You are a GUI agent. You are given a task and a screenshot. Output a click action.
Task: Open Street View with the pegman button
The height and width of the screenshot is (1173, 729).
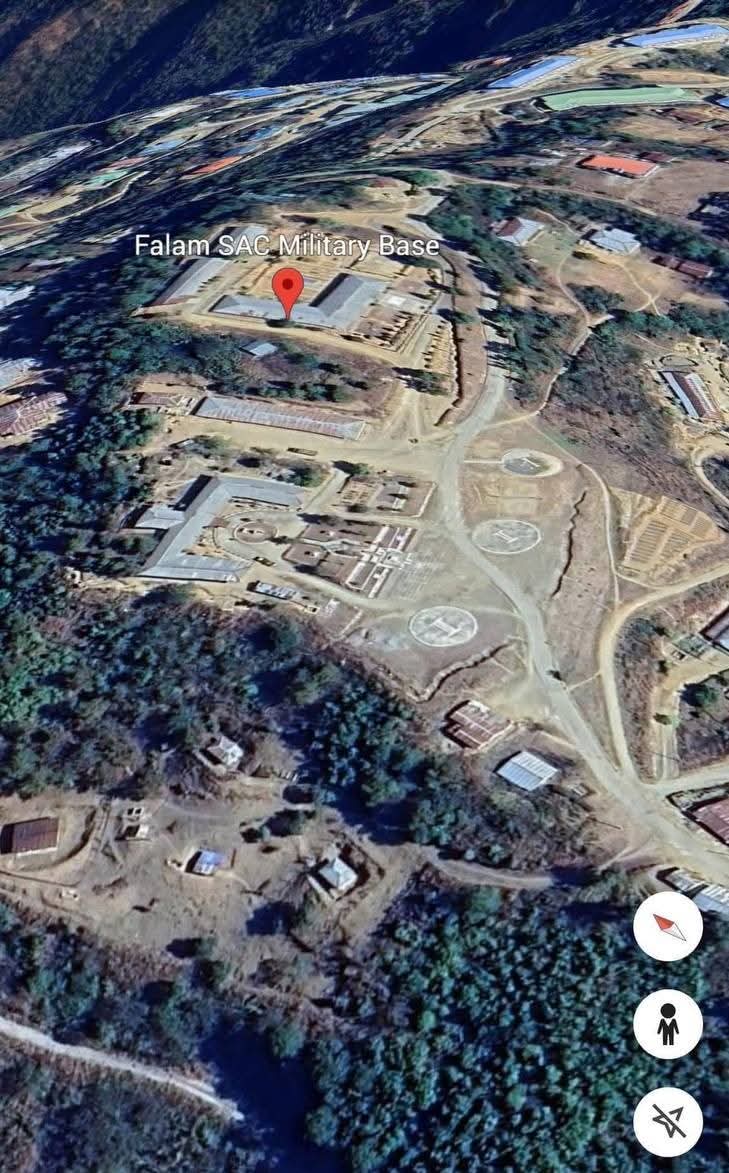668,1024
